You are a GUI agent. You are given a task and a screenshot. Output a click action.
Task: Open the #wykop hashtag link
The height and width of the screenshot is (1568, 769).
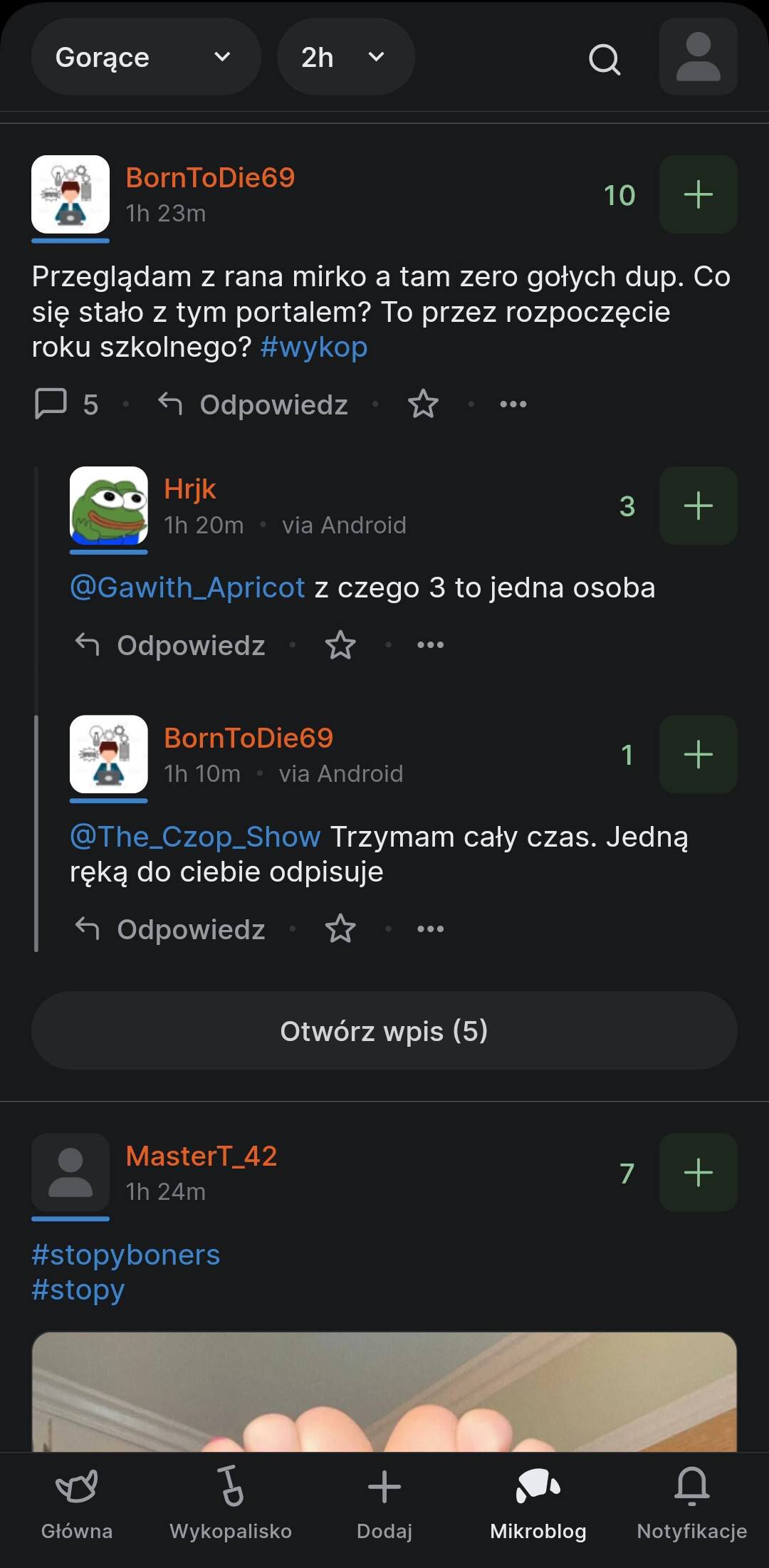pos(314,347)
